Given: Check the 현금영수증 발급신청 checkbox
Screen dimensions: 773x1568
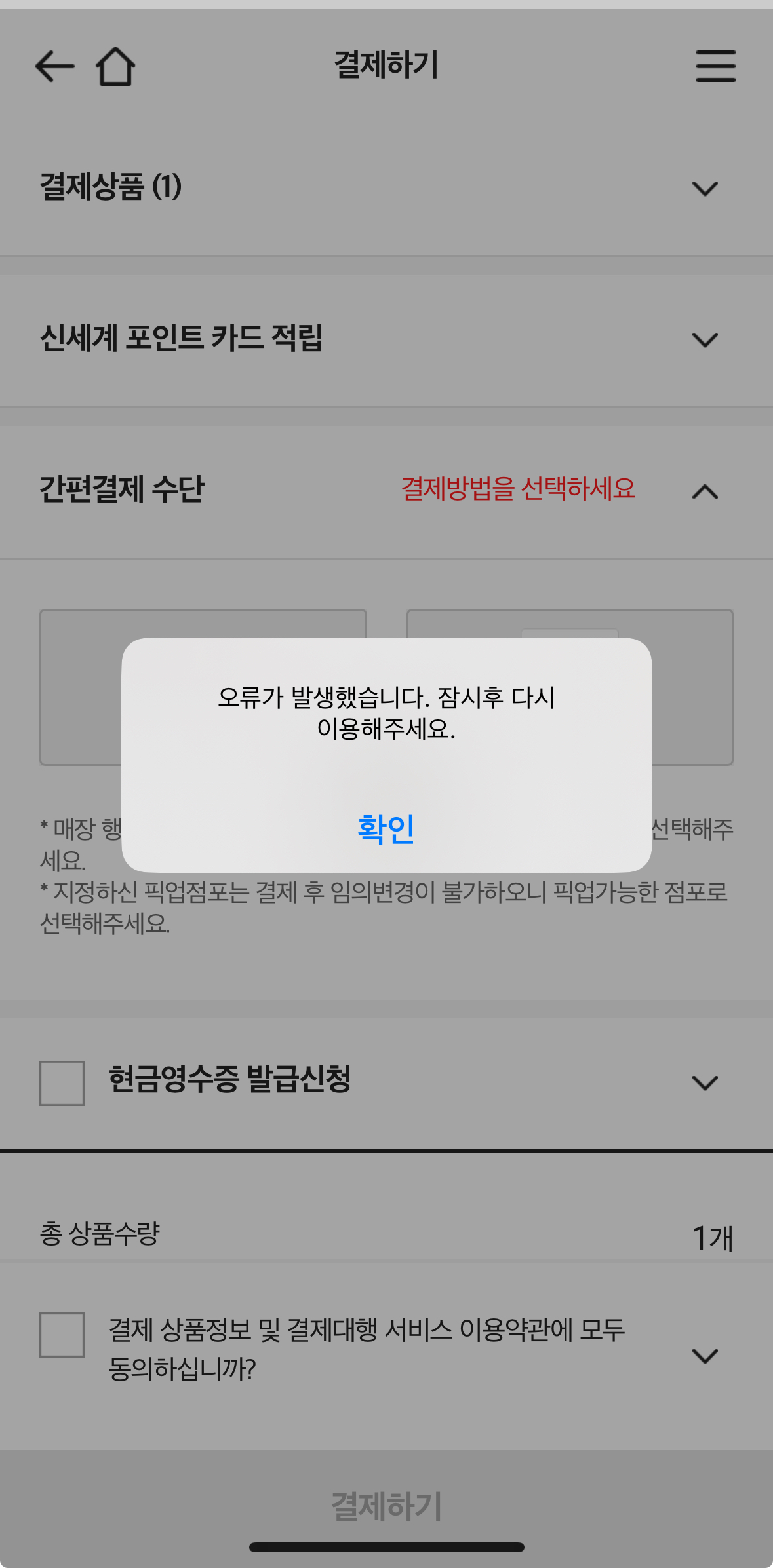Looking at the screenshot, I should click(x=62, y=1083).
